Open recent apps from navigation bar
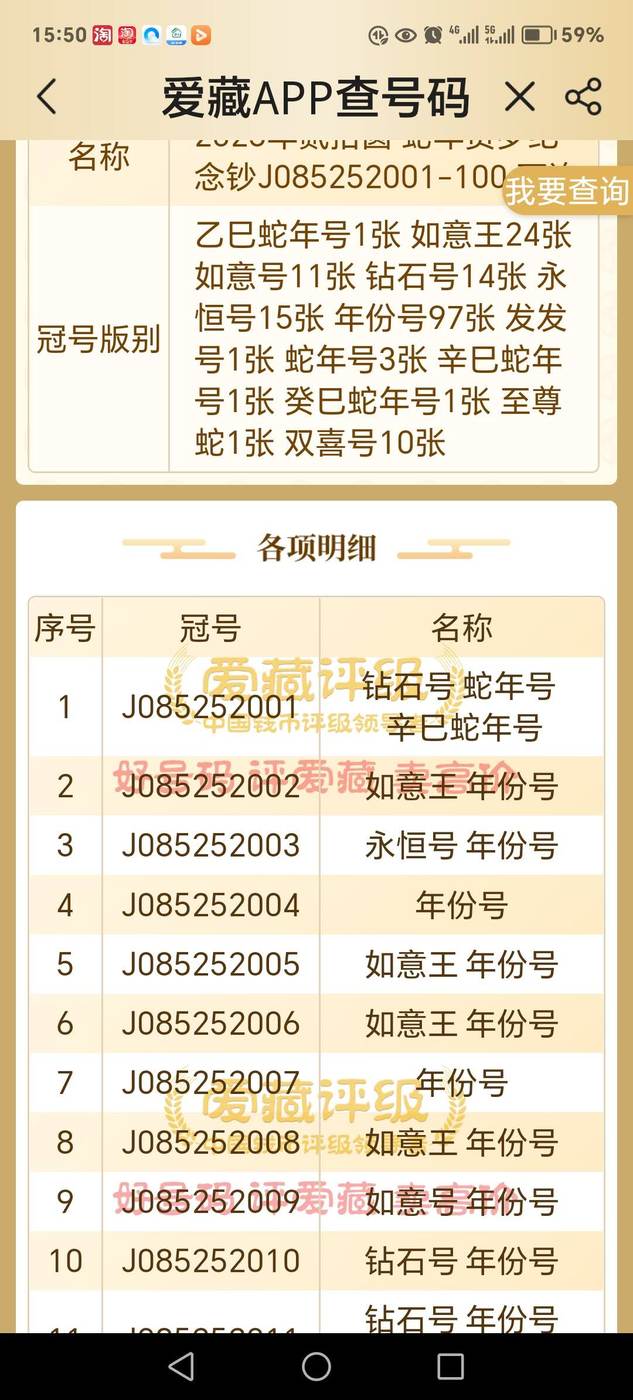Viewport: 633px width, 1400px height. point(450,1366)
